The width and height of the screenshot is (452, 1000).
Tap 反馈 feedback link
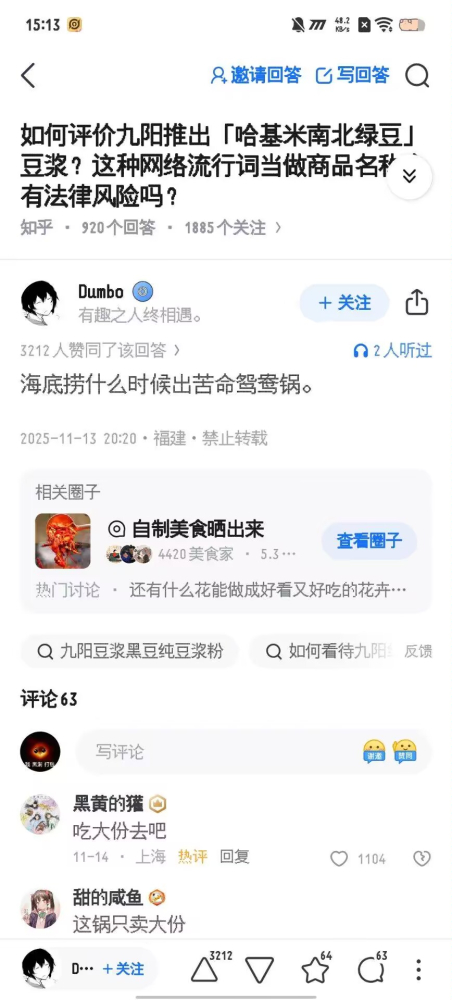click(x=418, y=651)
